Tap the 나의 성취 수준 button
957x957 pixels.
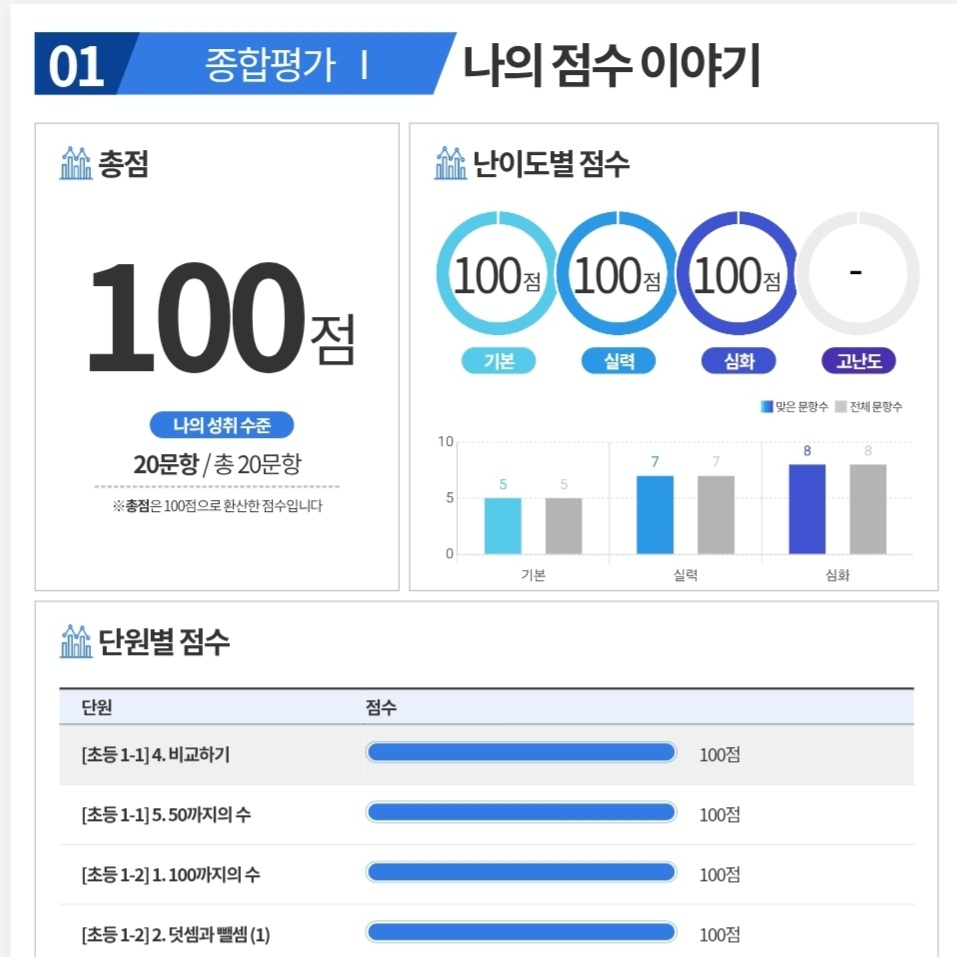pos(222,425)
